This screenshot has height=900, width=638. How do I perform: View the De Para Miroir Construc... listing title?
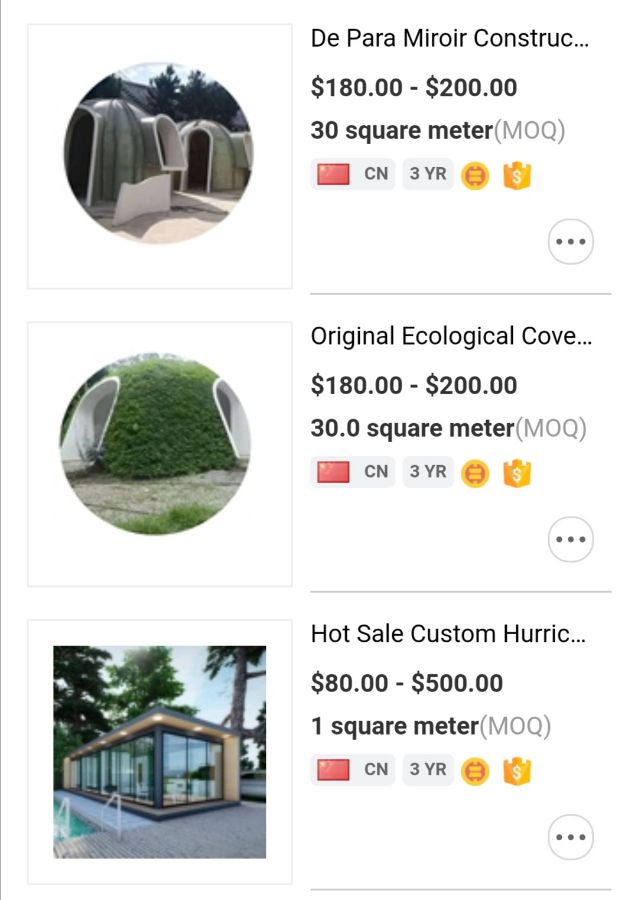[450, 39]
